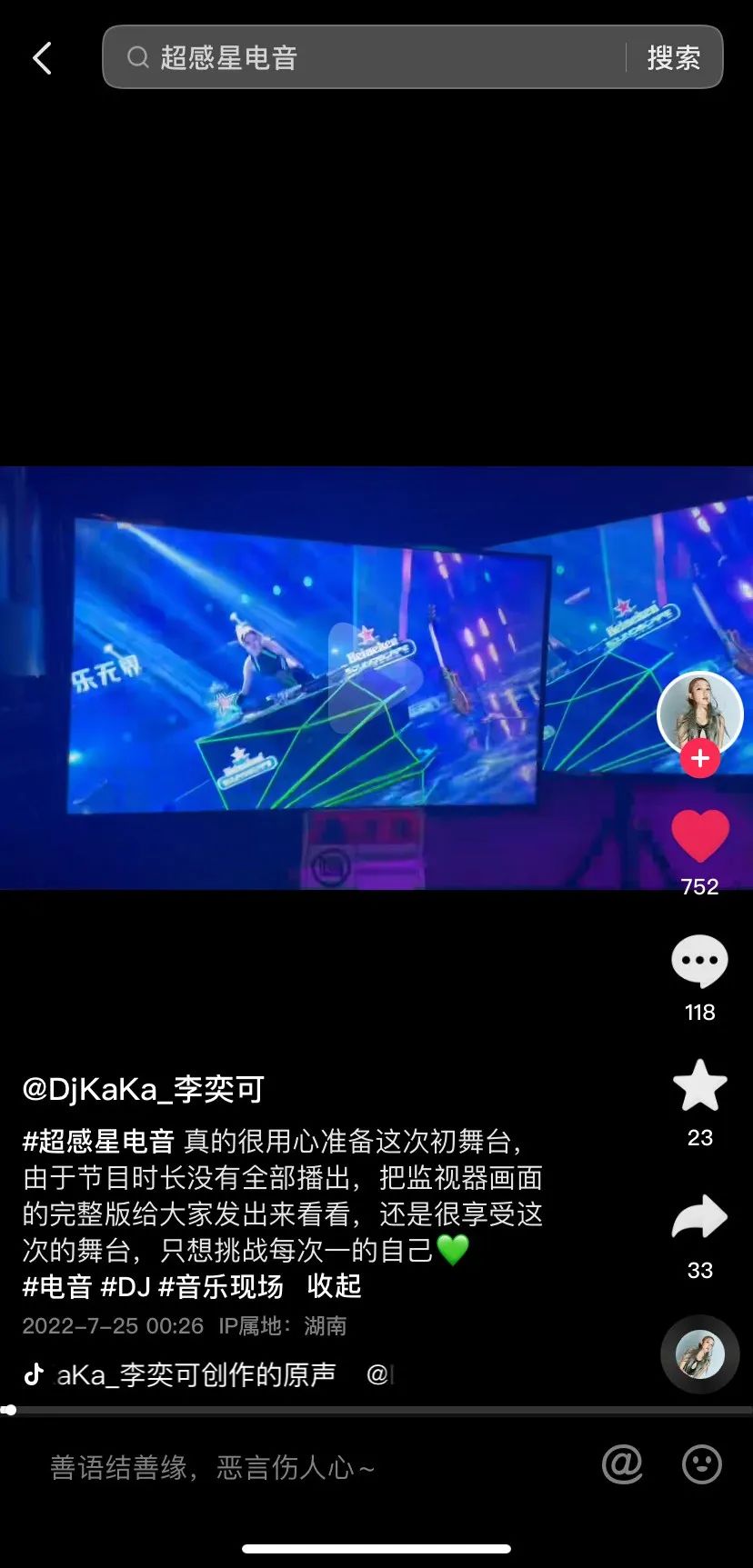Open the #超感星电音 hashtag
Screen dimensions: 753x1568
click(98, 1141)
